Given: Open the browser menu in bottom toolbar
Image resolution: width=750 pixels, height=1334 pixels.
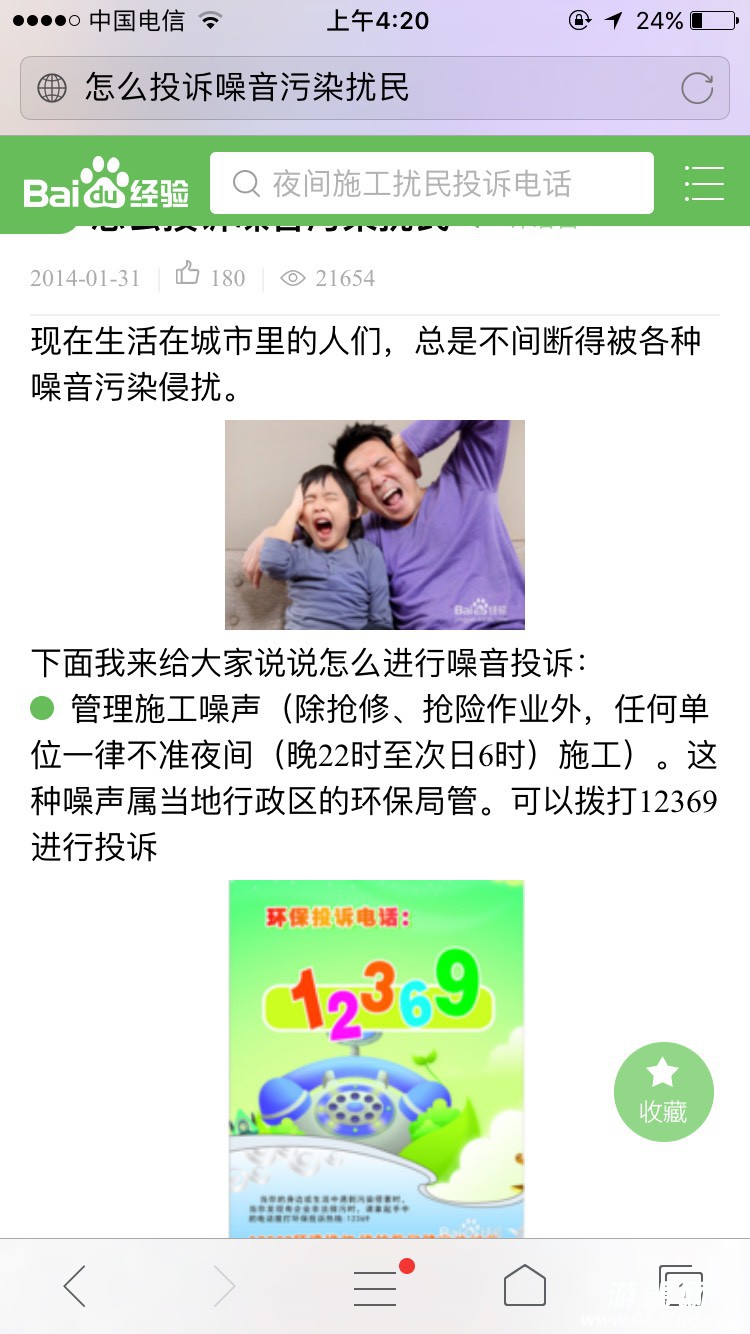Looking at the screenshot, I should pos(376,1286).
